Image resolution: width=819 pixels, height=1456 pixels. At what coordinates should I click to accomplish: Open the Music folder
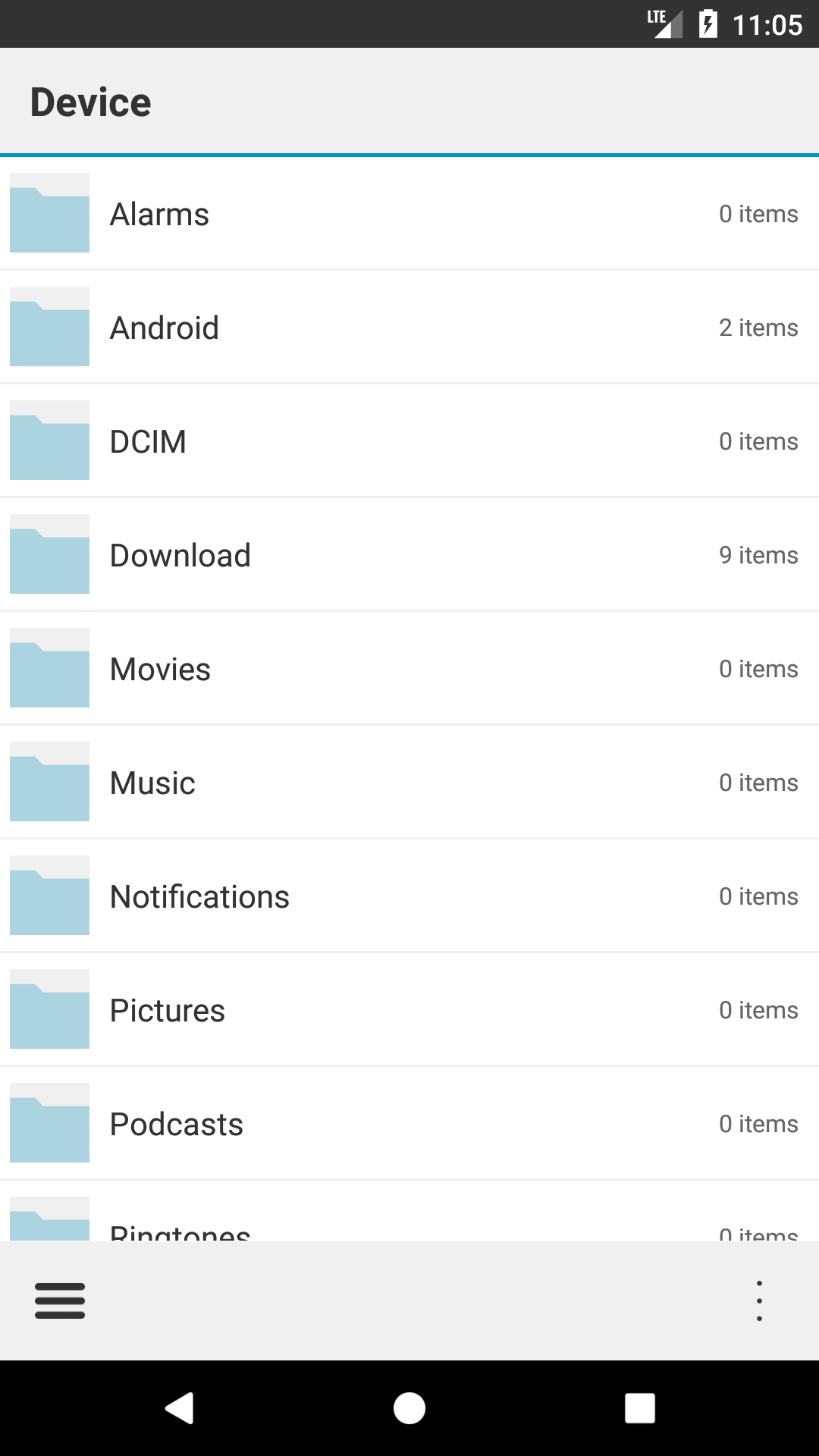point(409,782)
